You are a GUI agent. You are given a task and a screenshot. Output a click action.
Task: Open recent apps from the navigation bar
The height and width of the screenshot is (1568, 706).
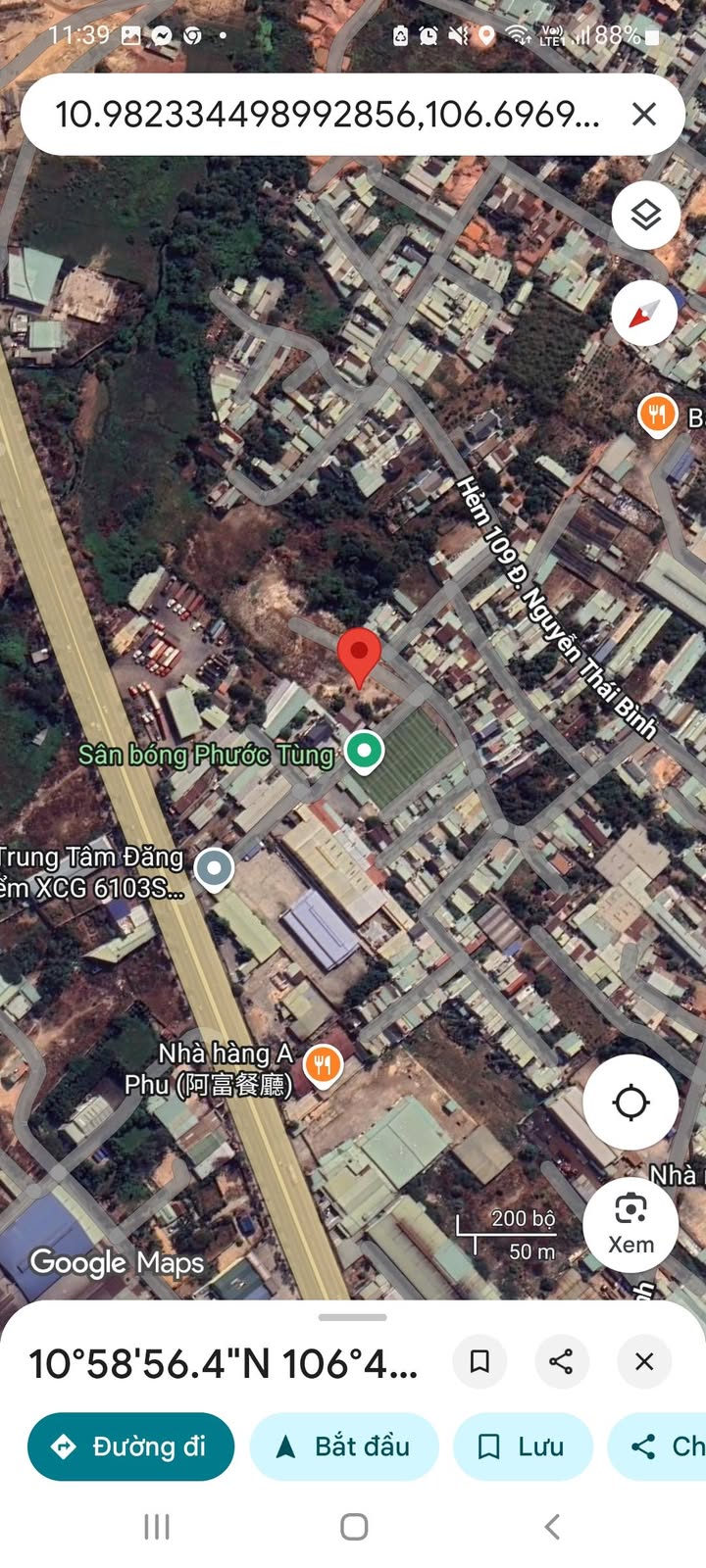(157, 1526)
